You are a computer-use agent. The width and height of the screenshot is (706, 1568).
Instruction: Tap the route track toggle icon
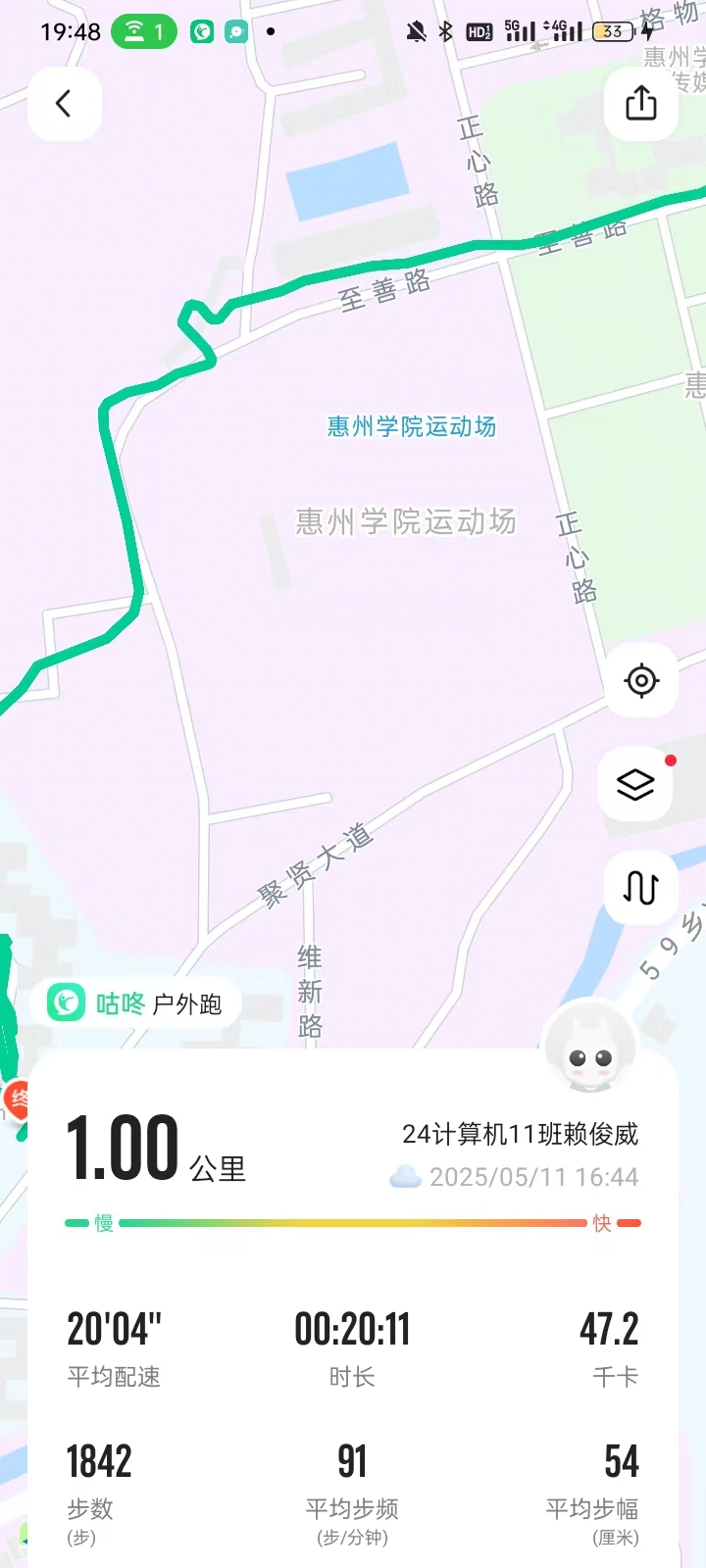click(x=641, y=888)
